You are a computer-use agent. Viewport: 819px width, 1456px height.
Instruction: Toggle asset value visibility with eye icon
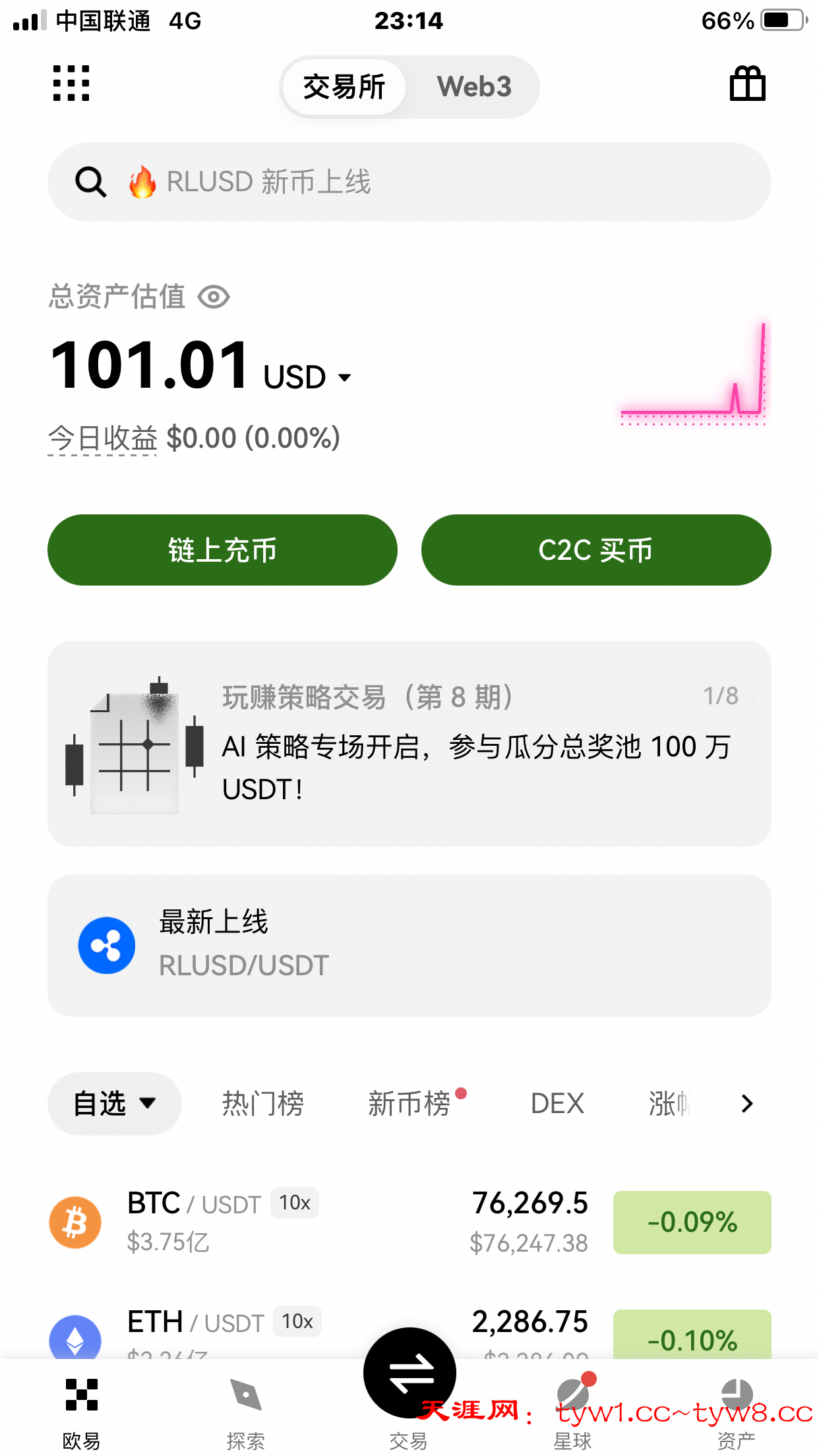click(x=213, y=298)
